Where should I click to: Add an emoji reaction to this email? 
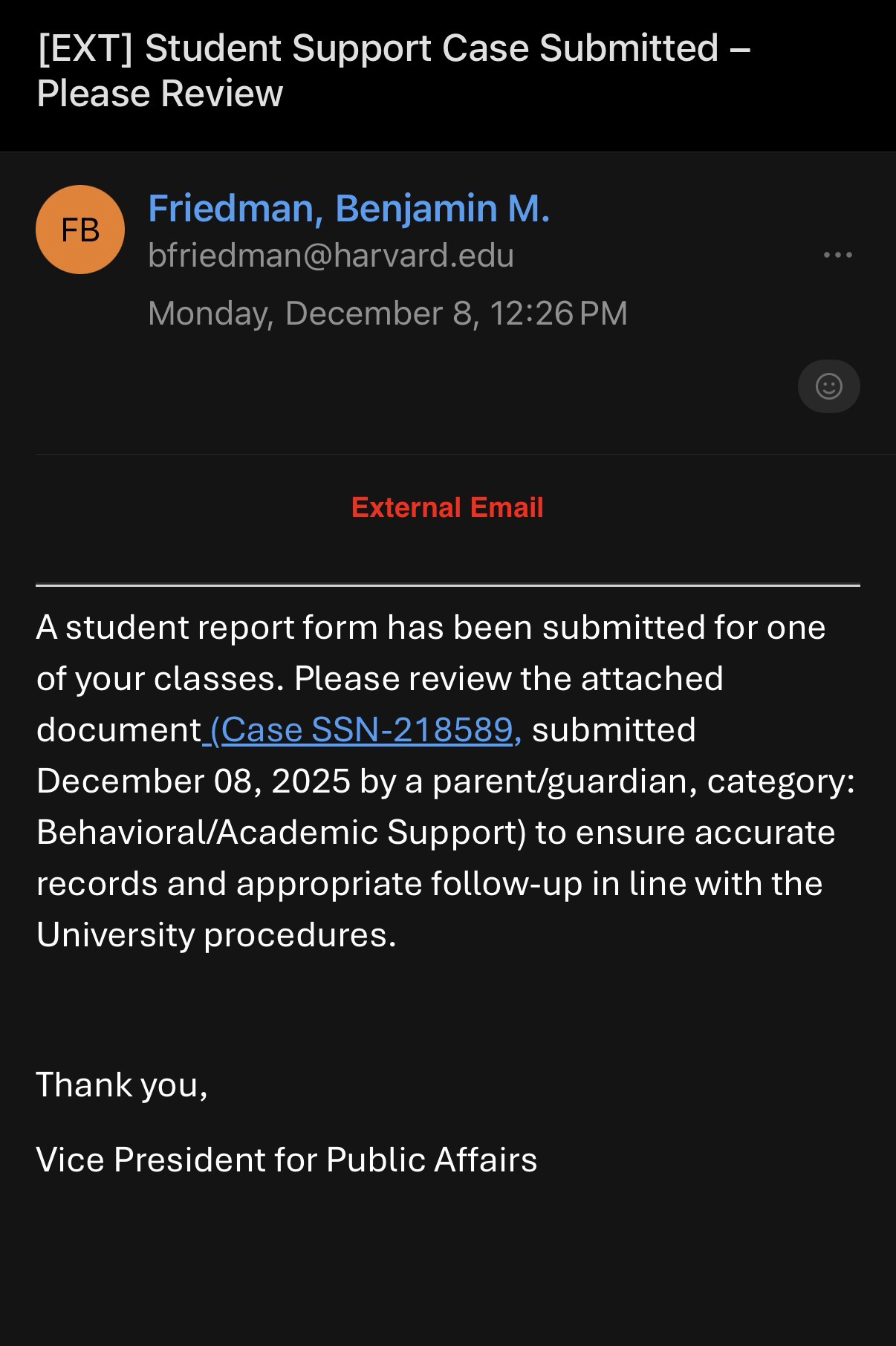point(828,386)
